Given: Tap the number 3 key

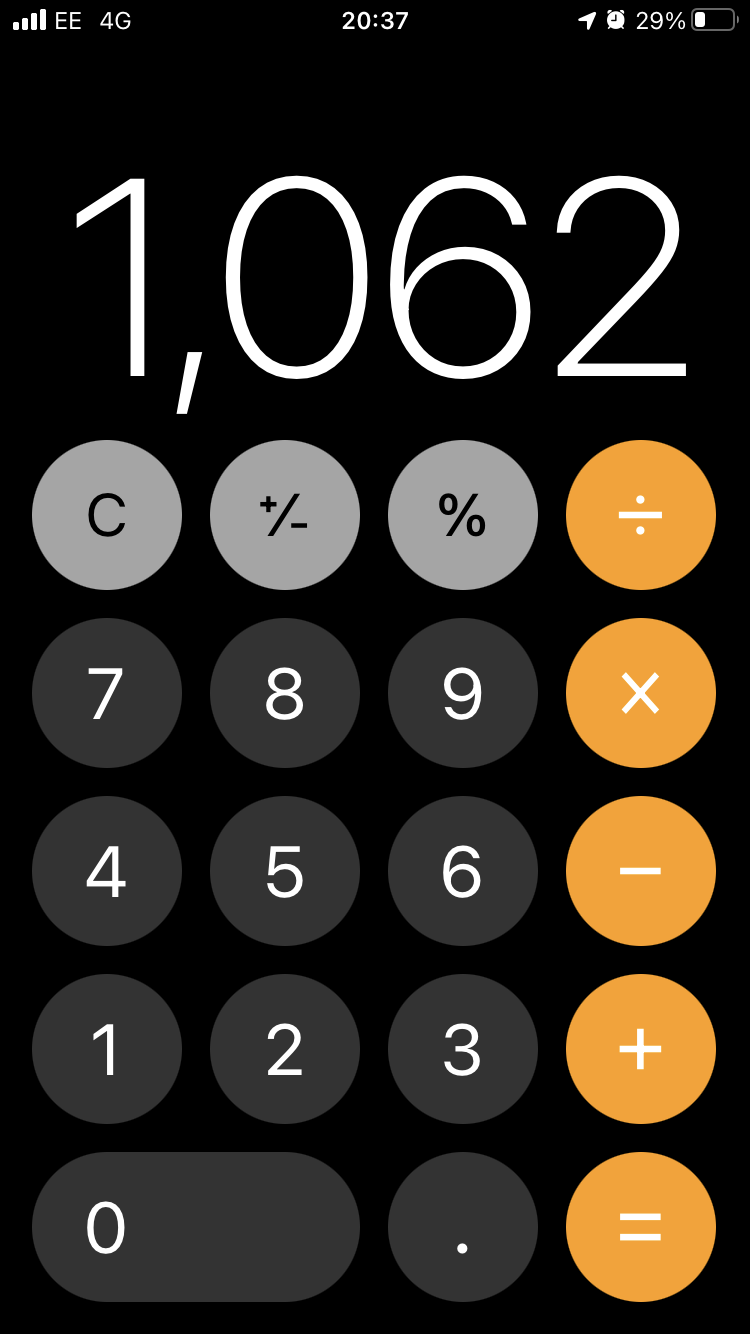Looking at the screenshot, I should [462, 1048].
